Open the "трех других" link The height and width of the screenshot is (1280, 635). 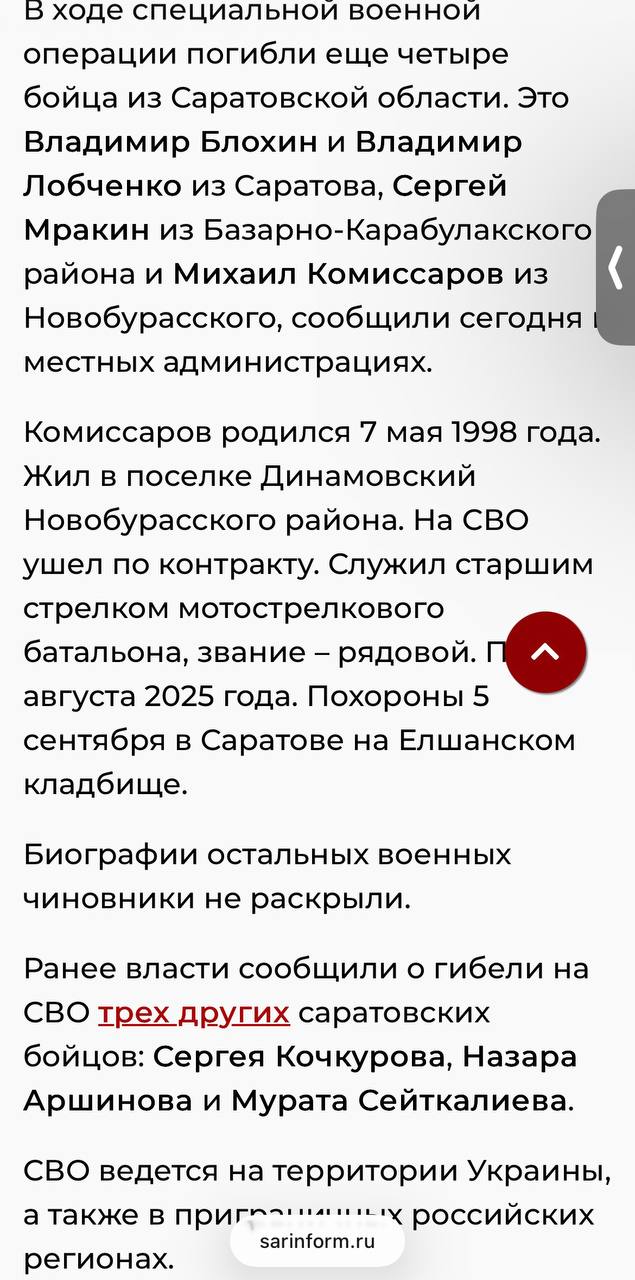tap(194, 1013)
